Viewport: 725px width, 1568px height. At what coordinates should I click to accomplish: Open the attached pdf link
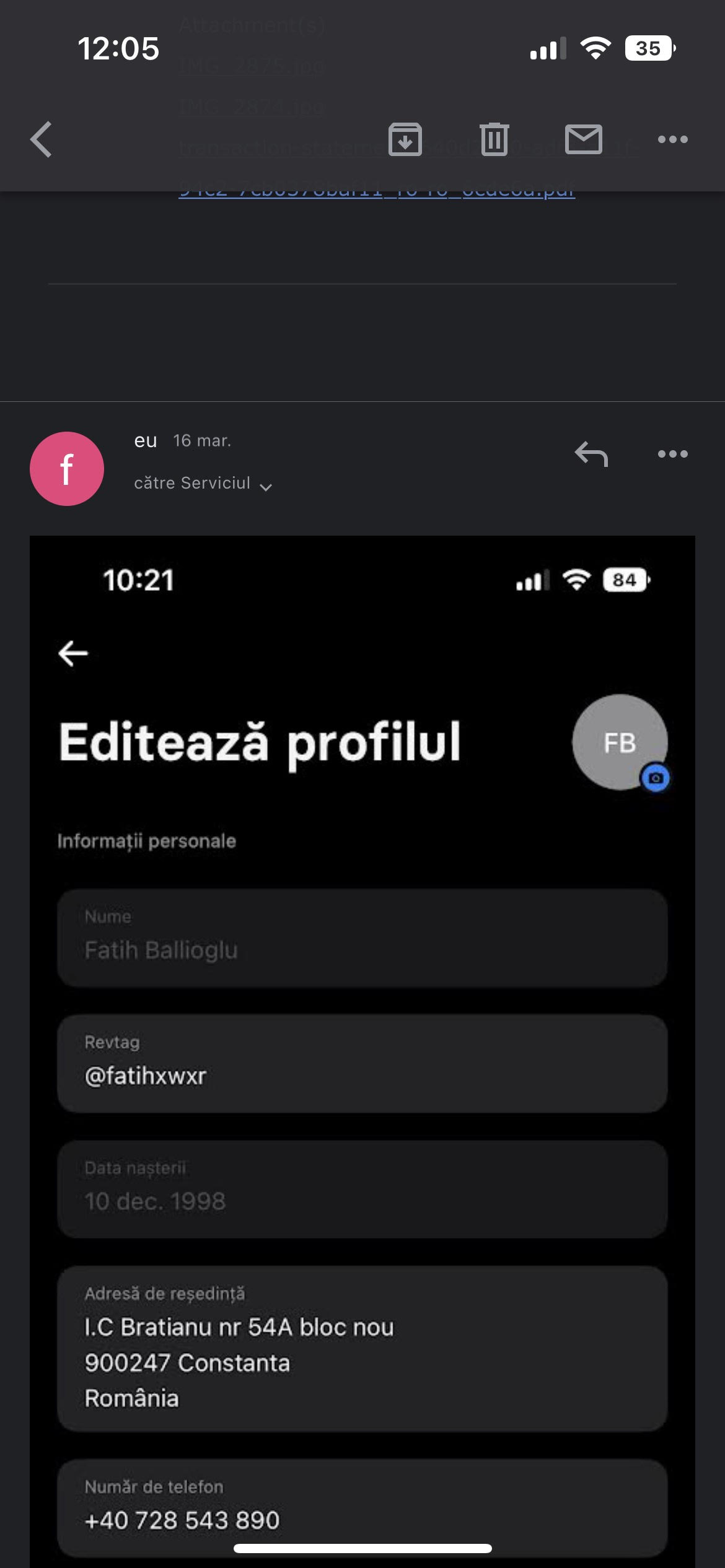click(x=377, y=190)
